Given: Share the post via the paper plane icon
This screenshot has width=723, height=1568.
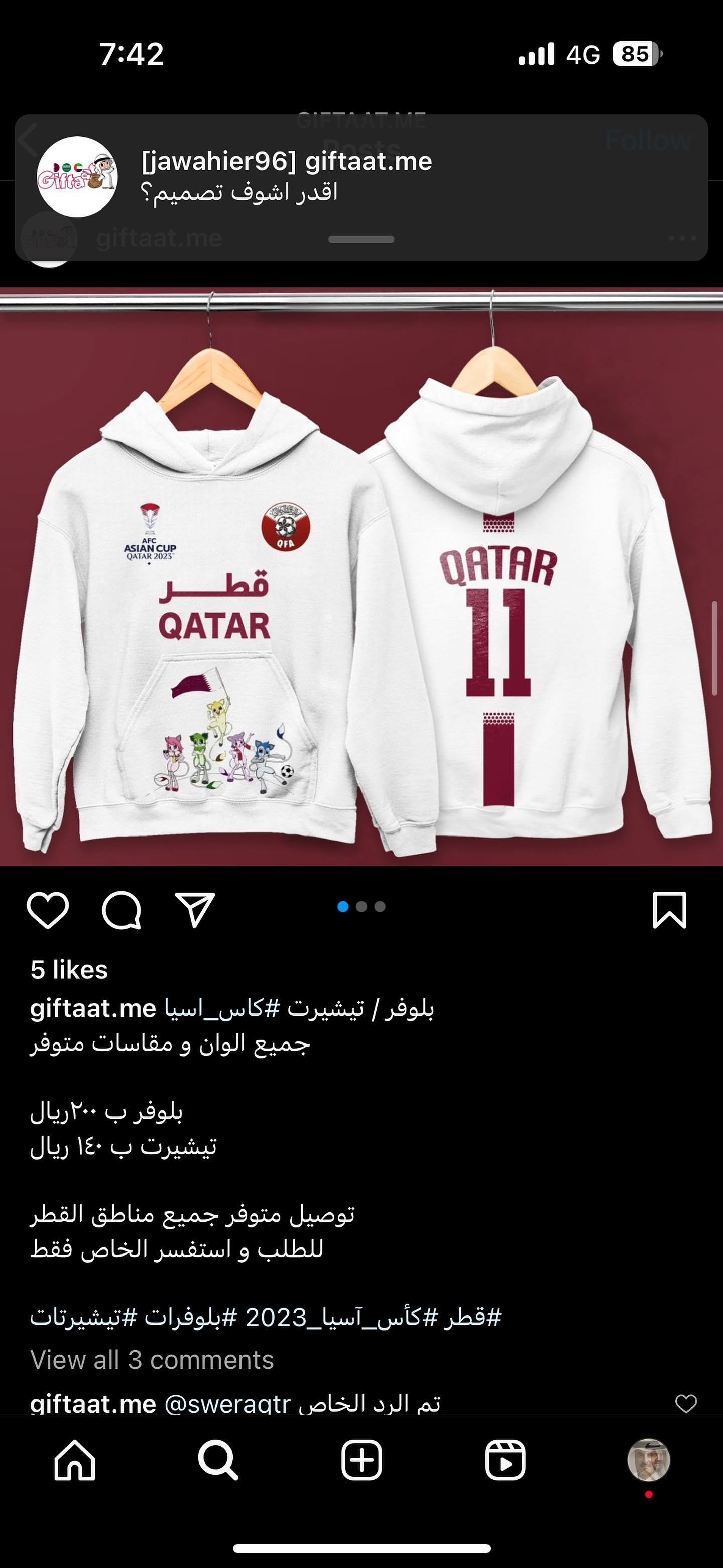Looking at the screenshot, I should 195,911.
